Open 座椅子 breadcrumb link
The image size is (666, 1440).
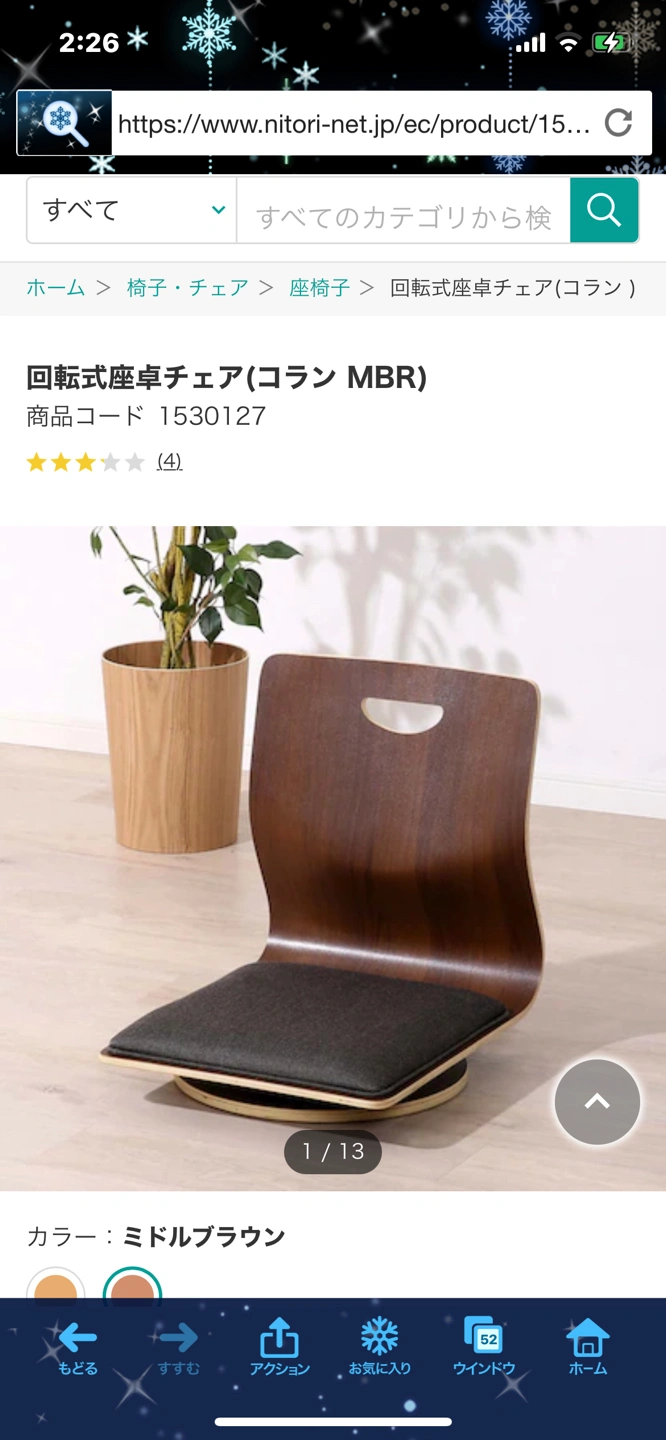(x=320, y=288)
